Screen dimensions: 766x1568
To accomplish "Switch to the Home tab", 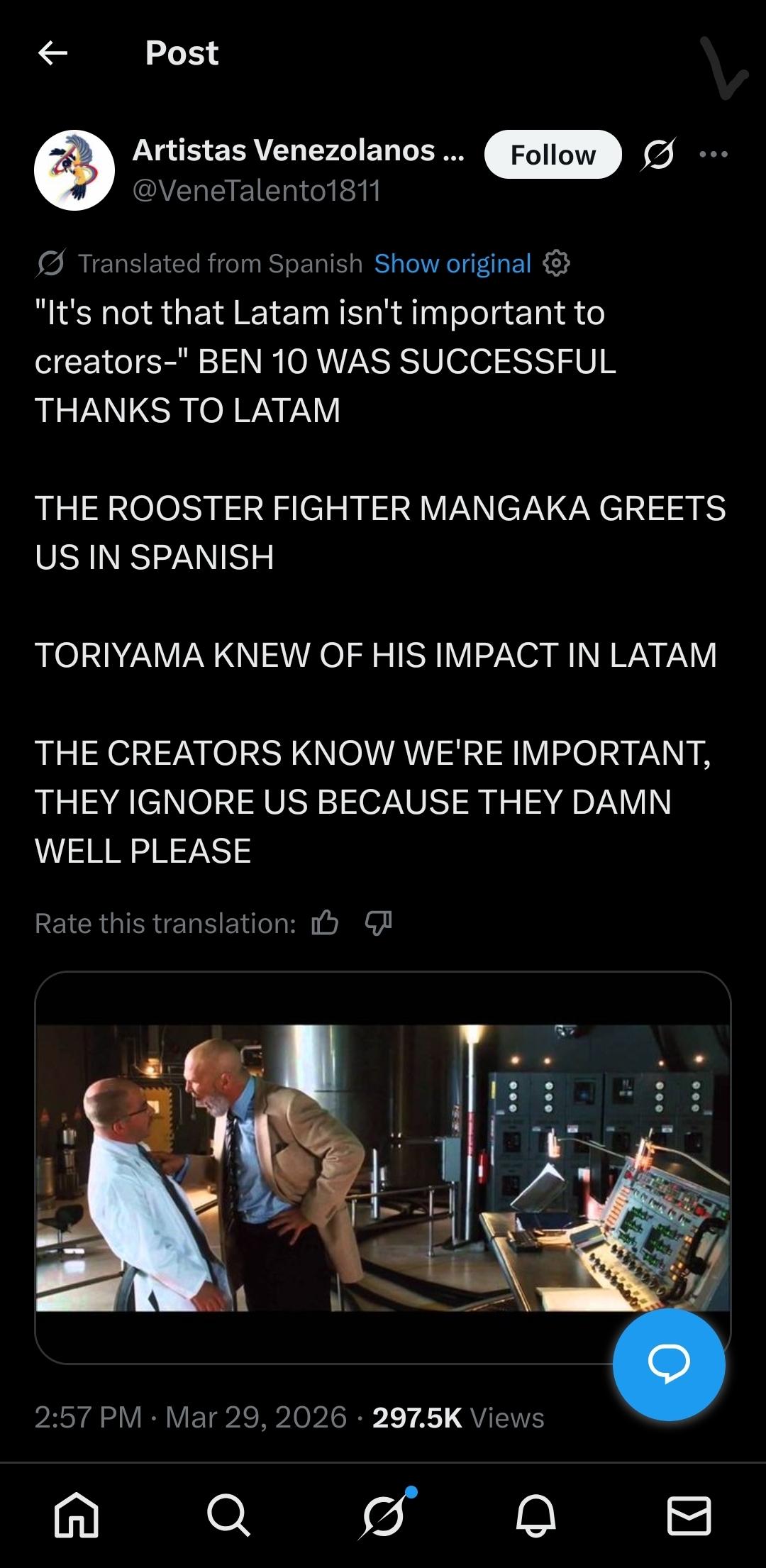I will [x=77, y=1515].
